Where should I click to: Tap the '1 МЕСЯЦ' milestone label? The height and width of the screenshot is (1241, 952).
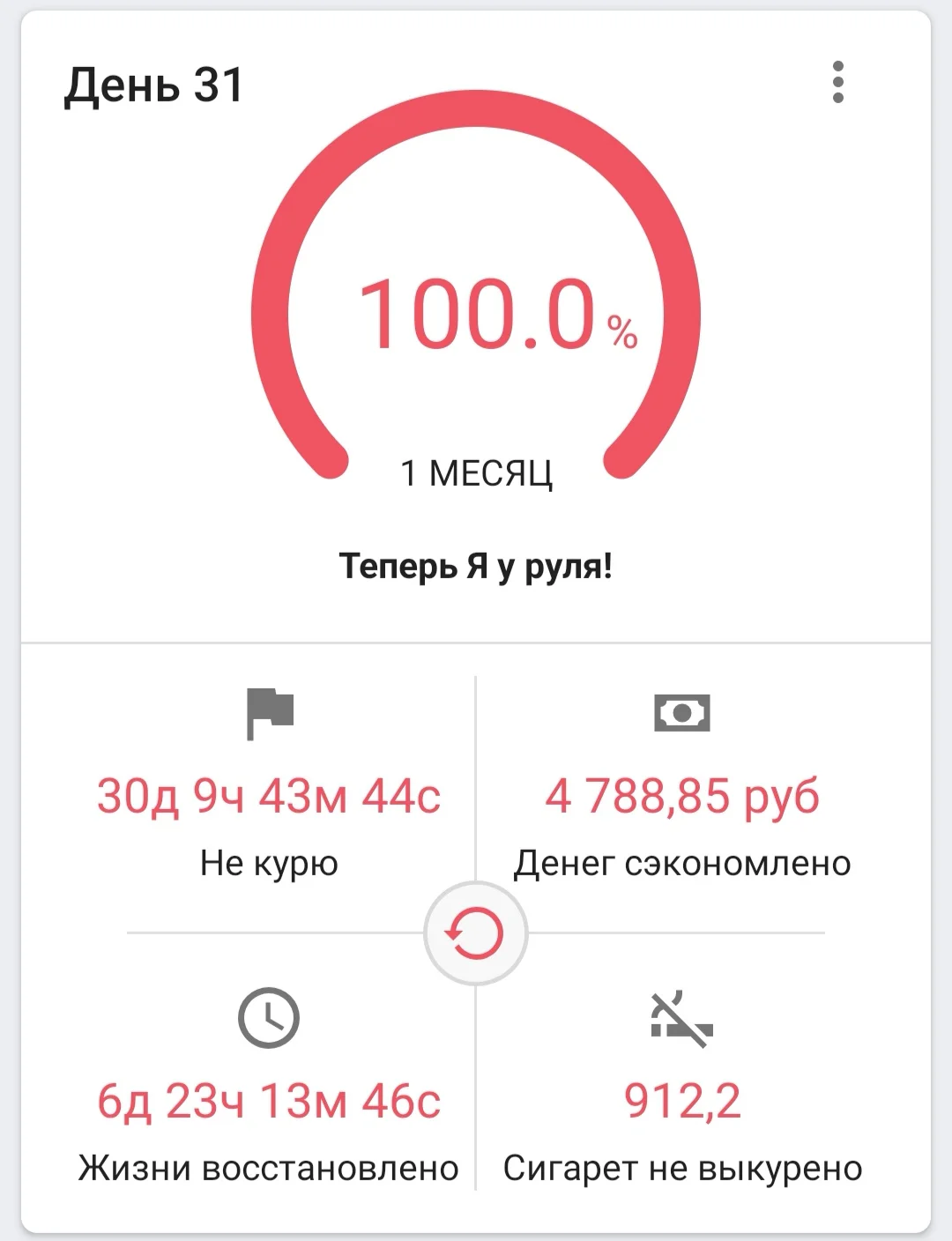476,473
